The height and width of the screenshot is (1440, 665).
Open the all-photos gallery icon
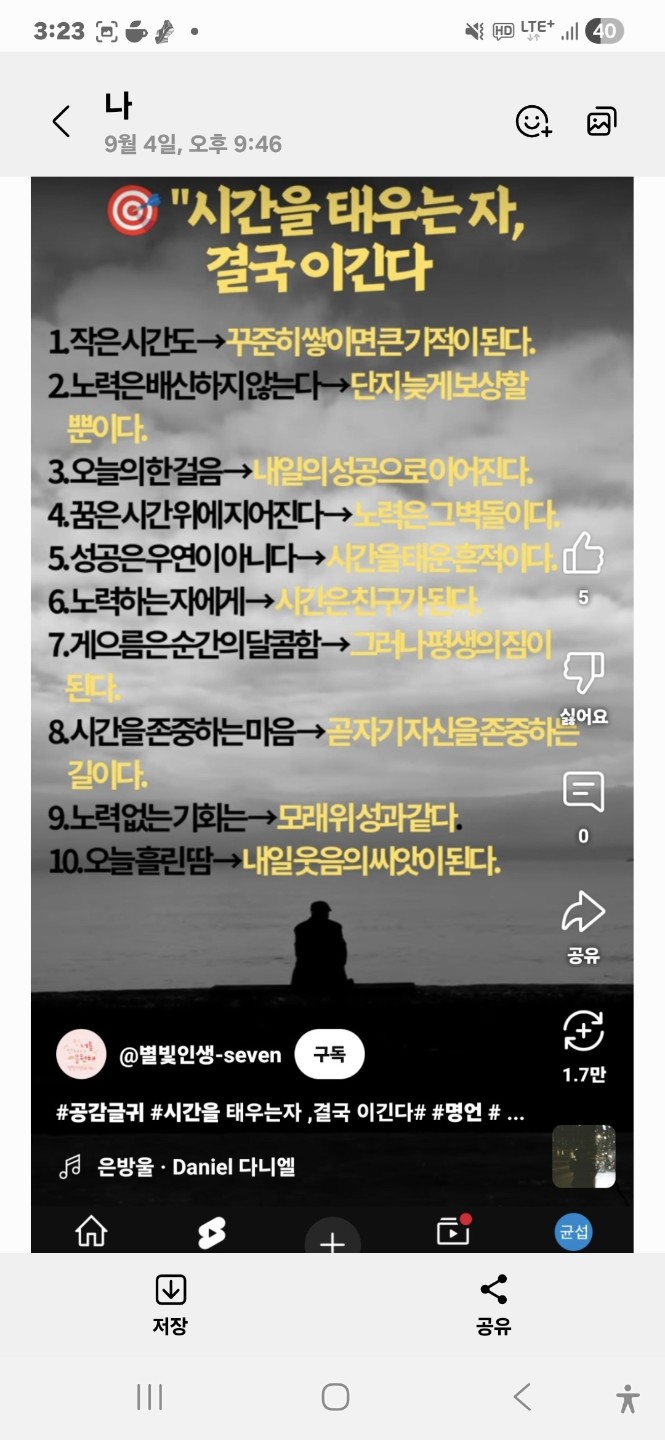click(x=601, y=122)
